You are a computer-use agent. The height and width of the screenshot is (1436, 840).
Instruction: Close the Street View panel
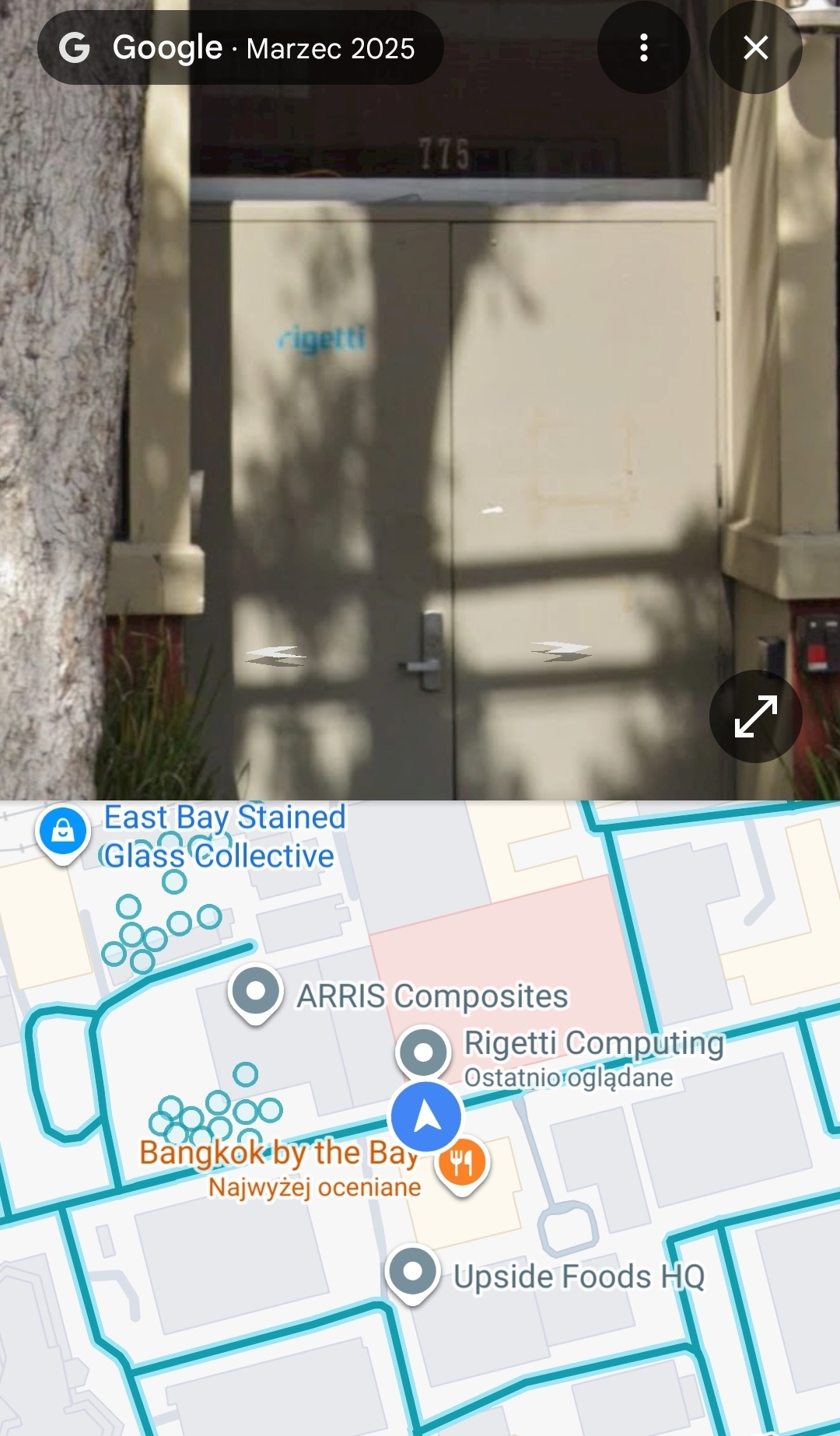755,47
